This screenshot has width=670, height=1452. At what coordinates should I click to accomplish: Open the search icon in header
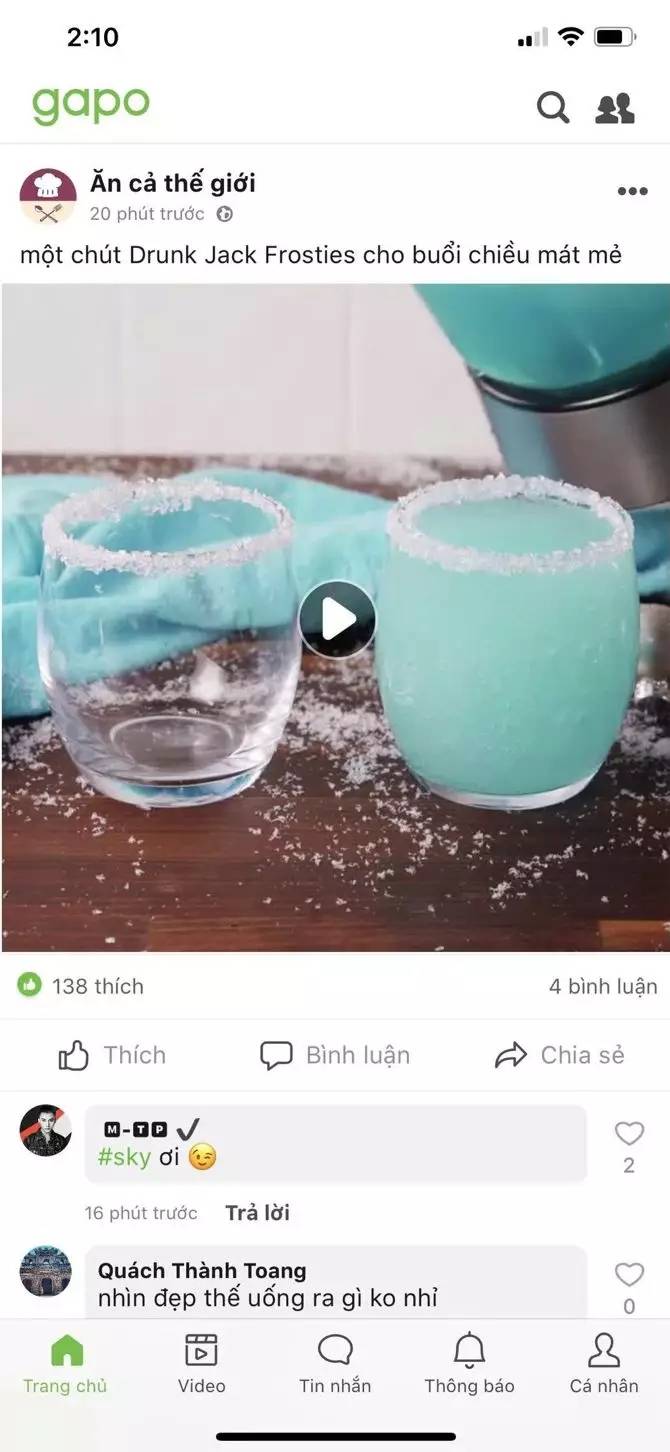(553, 107)
